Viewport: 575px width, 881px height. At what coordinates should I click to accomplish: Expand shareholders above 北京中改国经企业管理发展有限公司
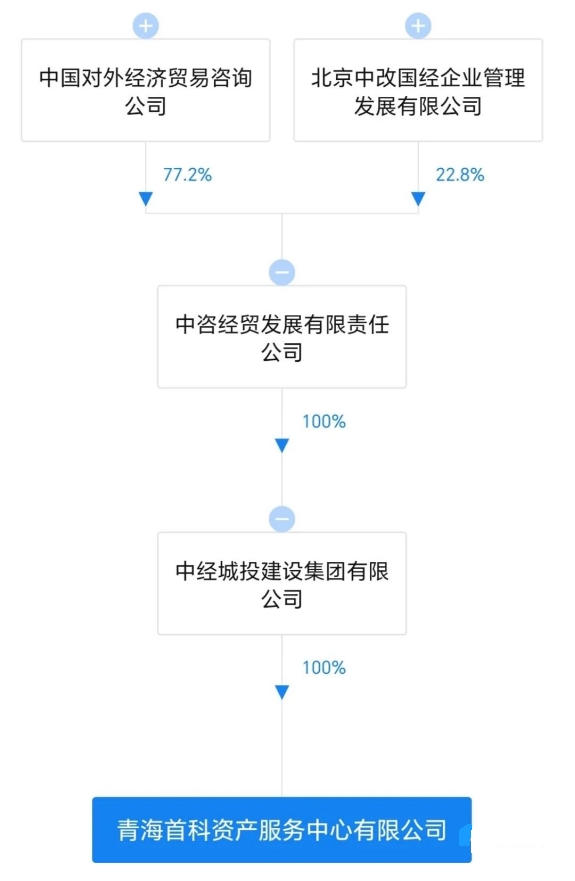click(x=418, y=26)
